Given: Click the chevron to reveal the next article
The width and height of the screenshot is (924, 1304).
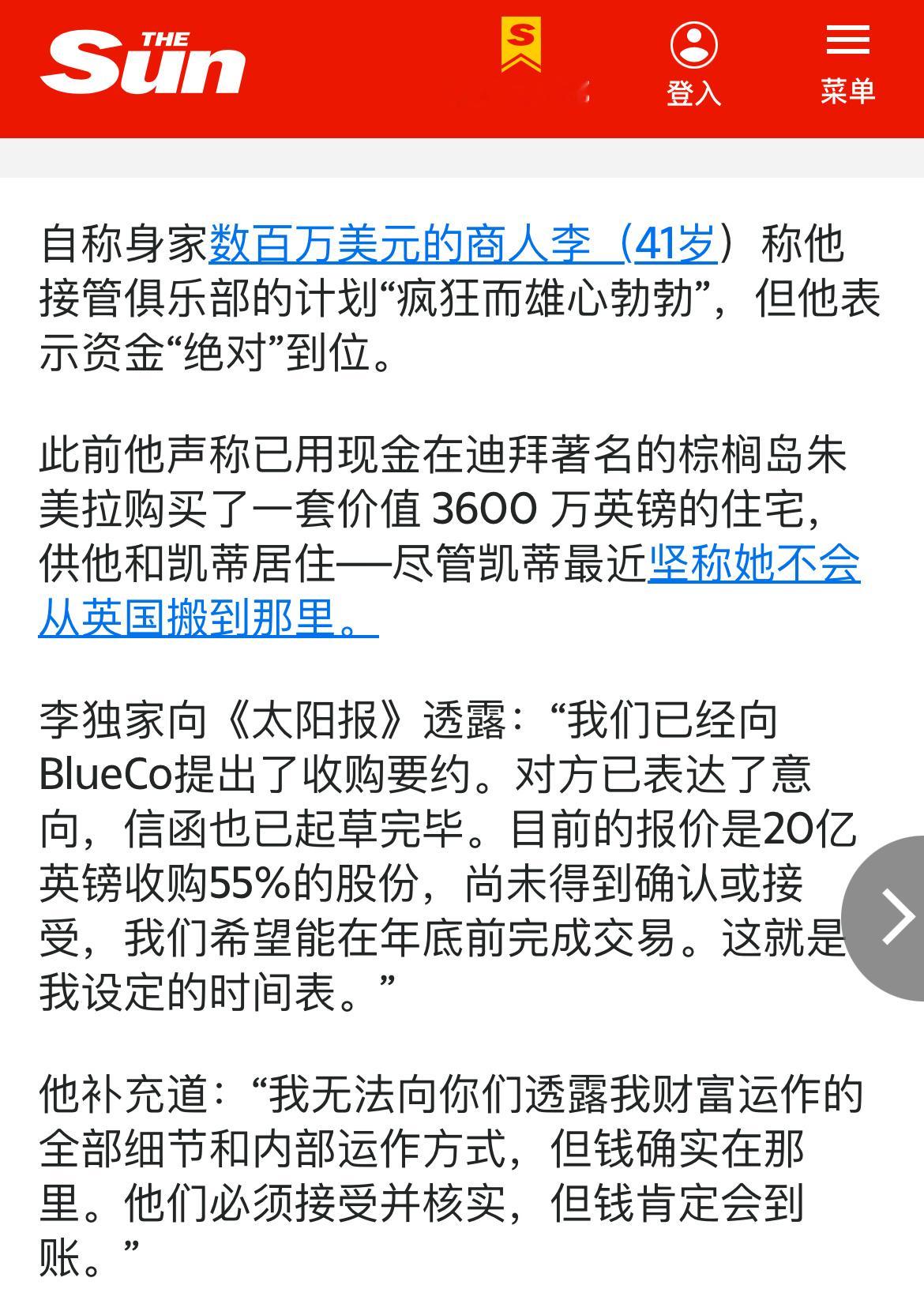Looking at the screenshot, I should pyautogui.click(x=896, y=918).
